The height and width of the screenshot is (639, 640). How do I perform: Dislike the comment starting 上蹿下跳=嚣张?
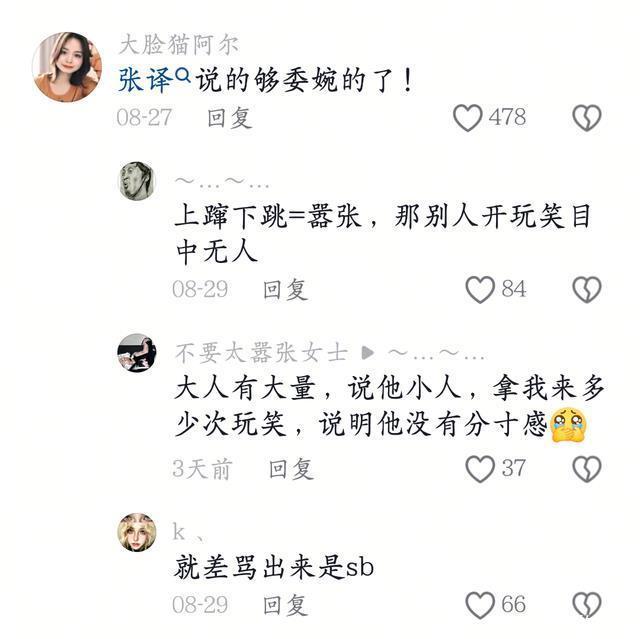(x=586, y=289)
